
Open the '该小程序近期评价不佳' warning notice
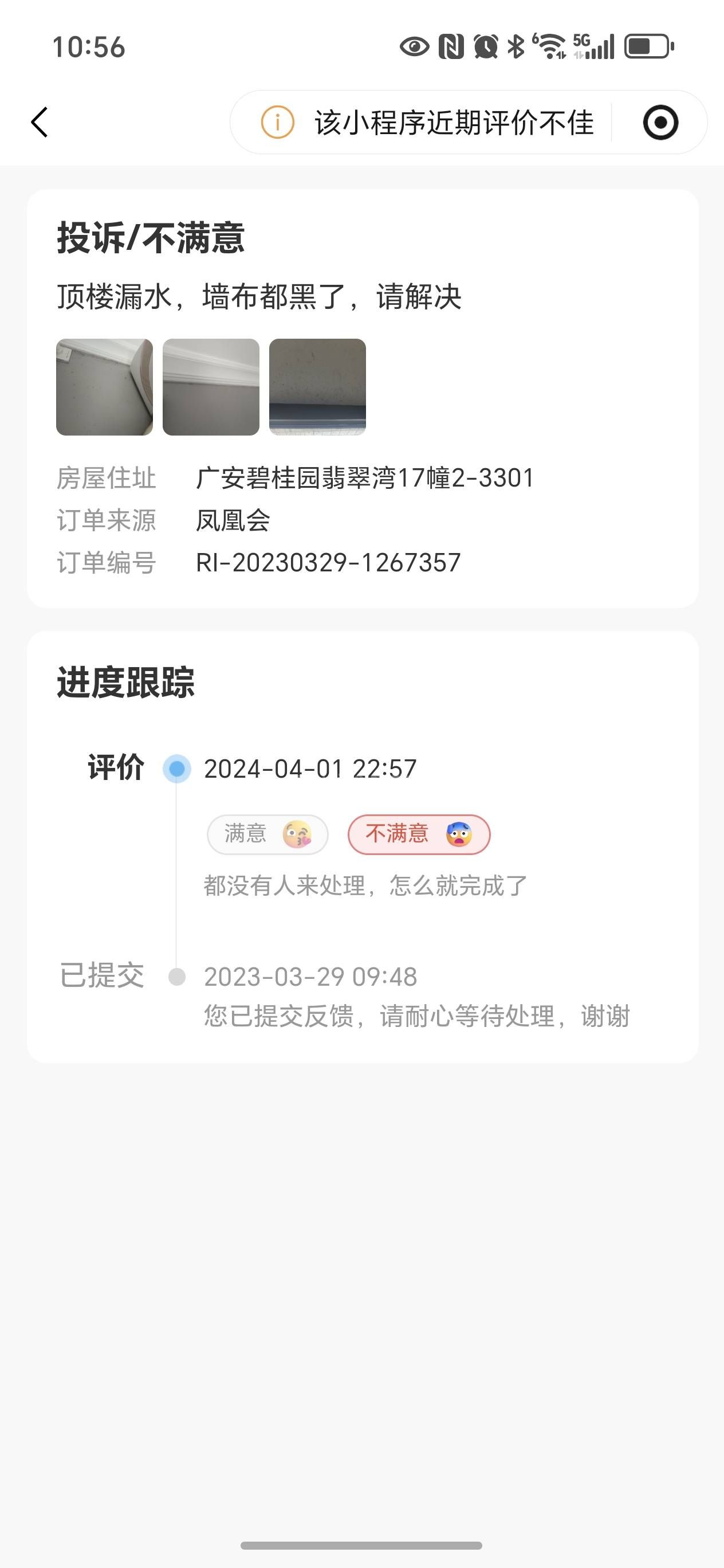(427, 122)
